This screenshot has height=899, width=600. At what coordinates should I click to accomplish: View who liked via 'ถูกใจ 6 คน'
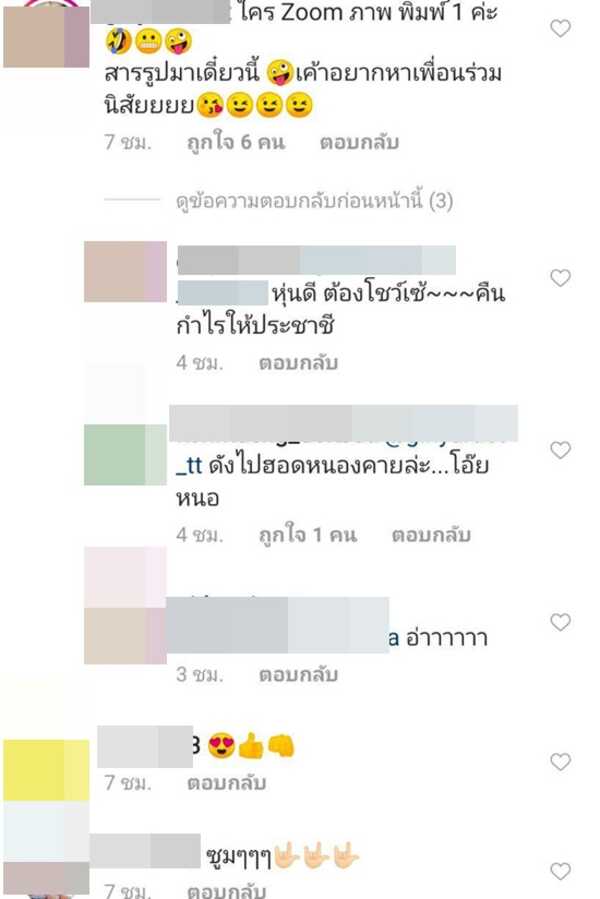pyautogui.click(x=235, y=143)
